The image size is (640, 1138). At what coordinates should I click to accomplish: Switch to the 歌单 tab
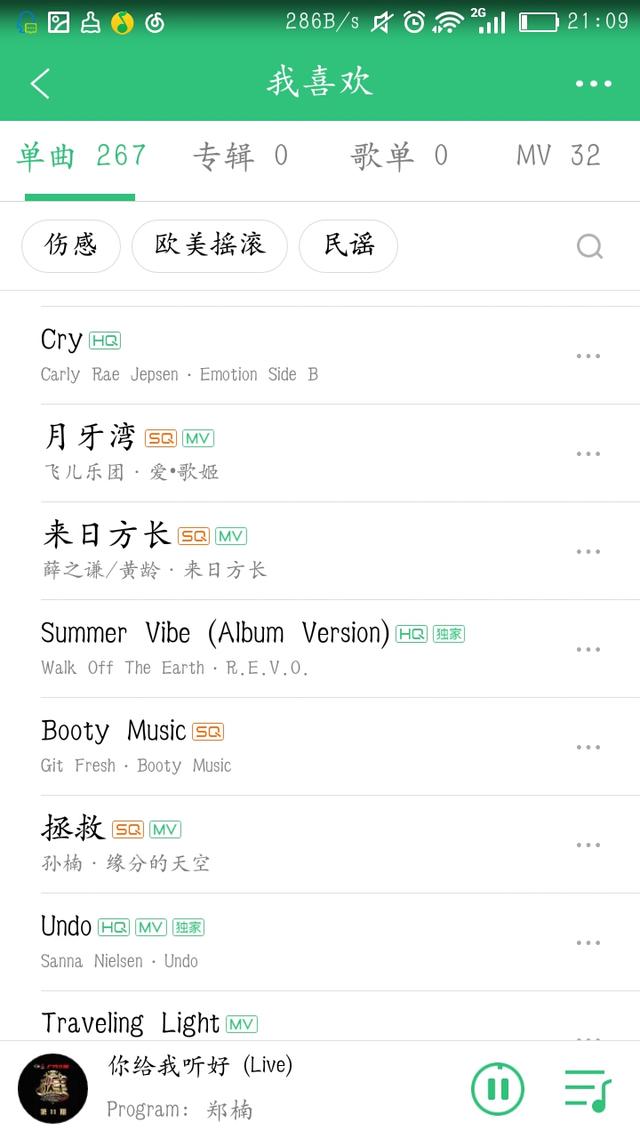pyautogui.click(x=399, y=156)
